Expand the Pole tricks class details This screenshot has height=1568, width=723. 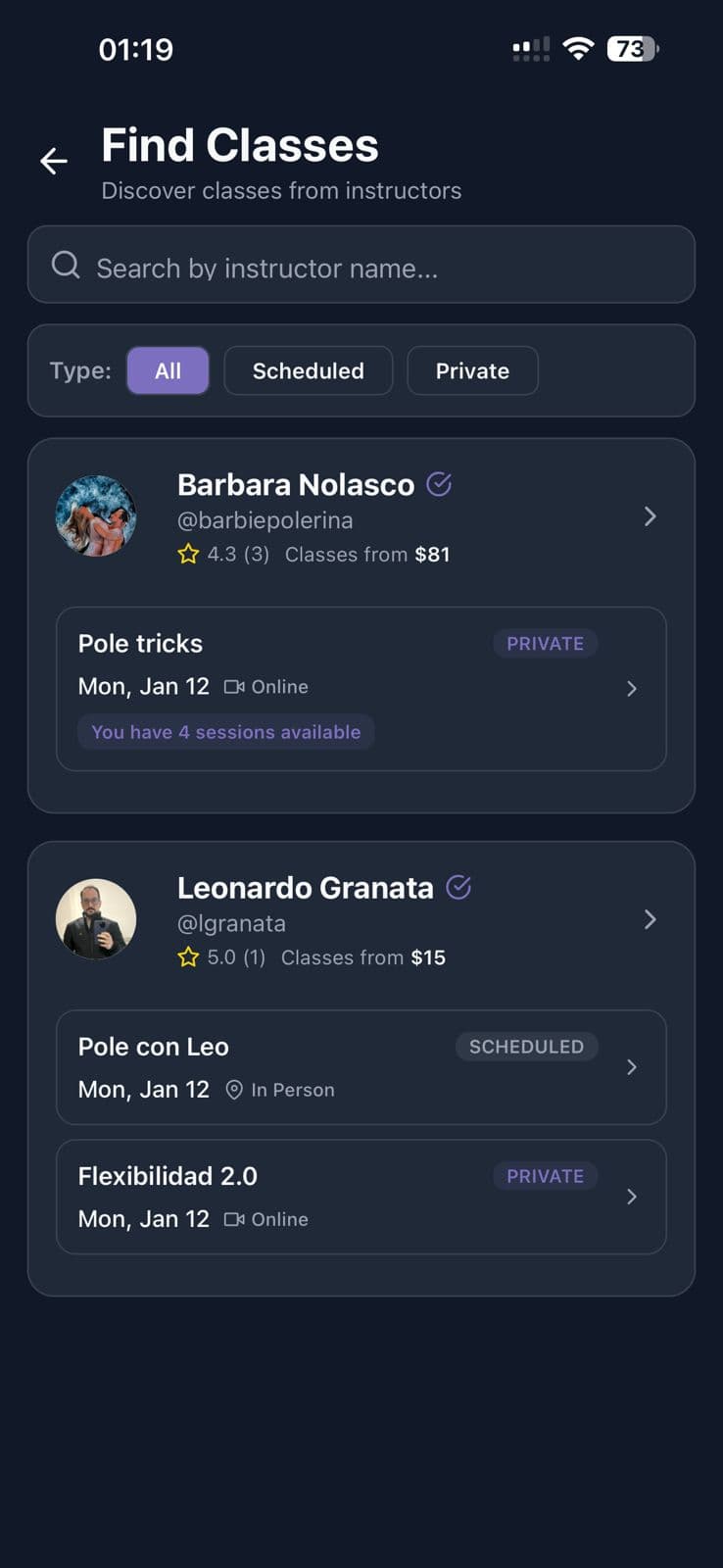point(632,689)
